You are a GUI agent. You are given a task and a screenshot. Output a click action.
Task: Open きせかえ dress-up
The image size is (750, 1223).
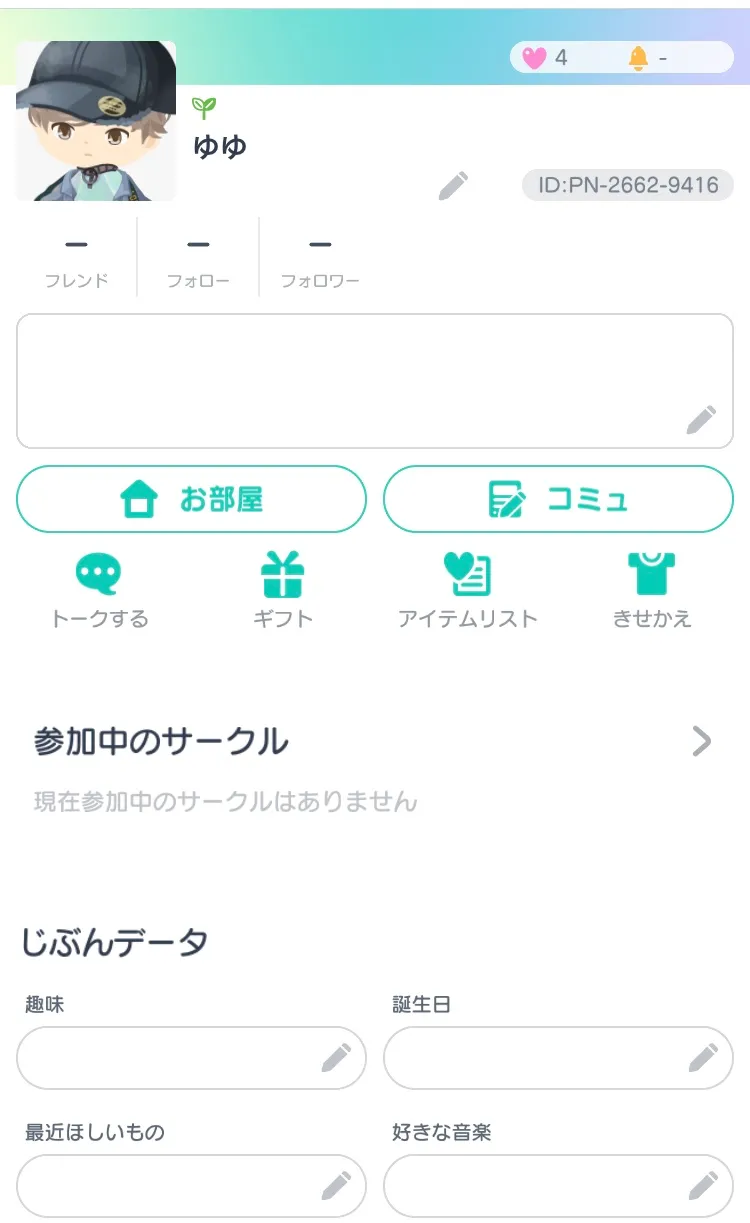(651, 591)
